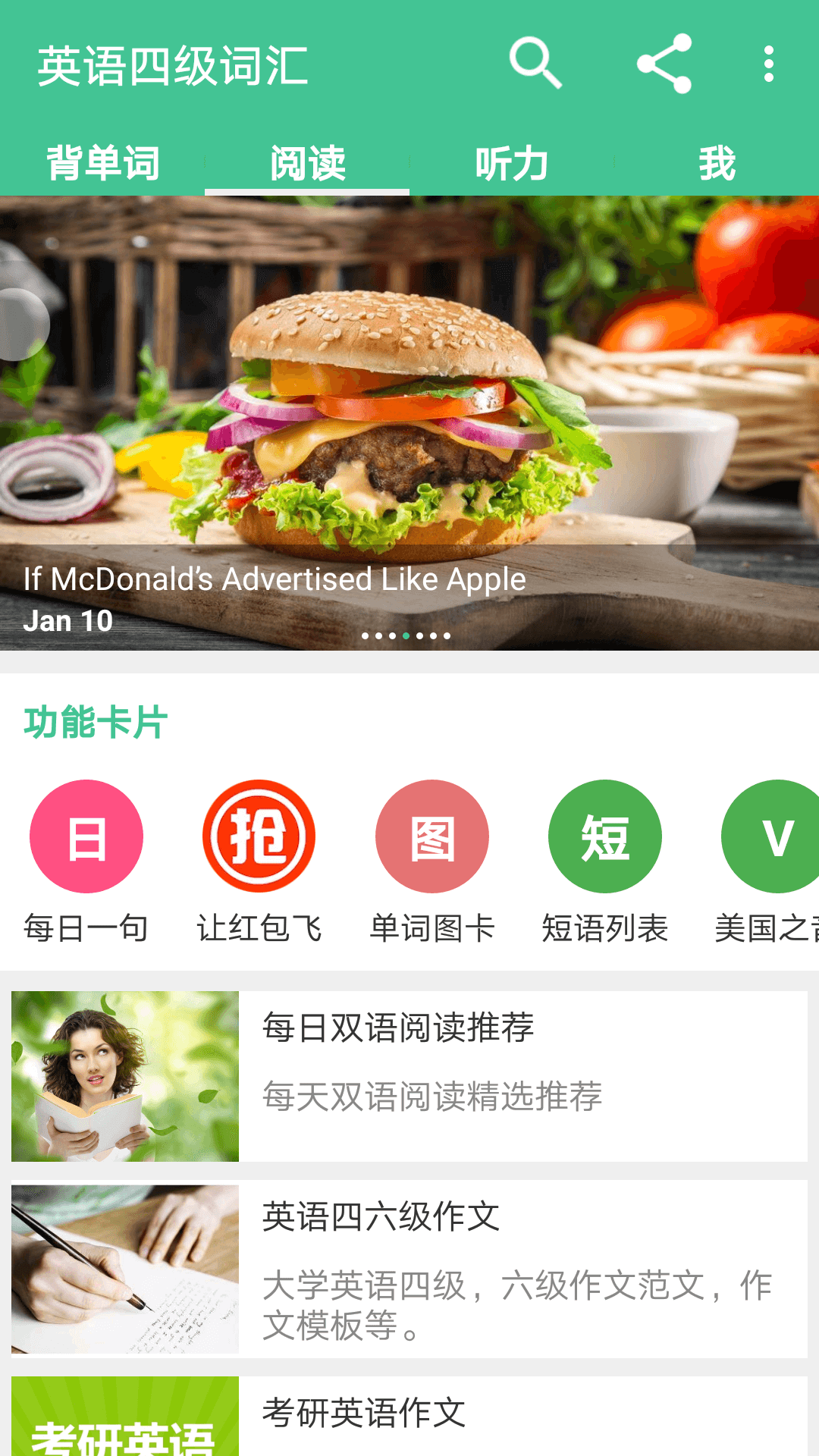Open the 单词图卡 word card icon
The image size is (819, 1456).
pyautogui.click(x=432, y=834)
